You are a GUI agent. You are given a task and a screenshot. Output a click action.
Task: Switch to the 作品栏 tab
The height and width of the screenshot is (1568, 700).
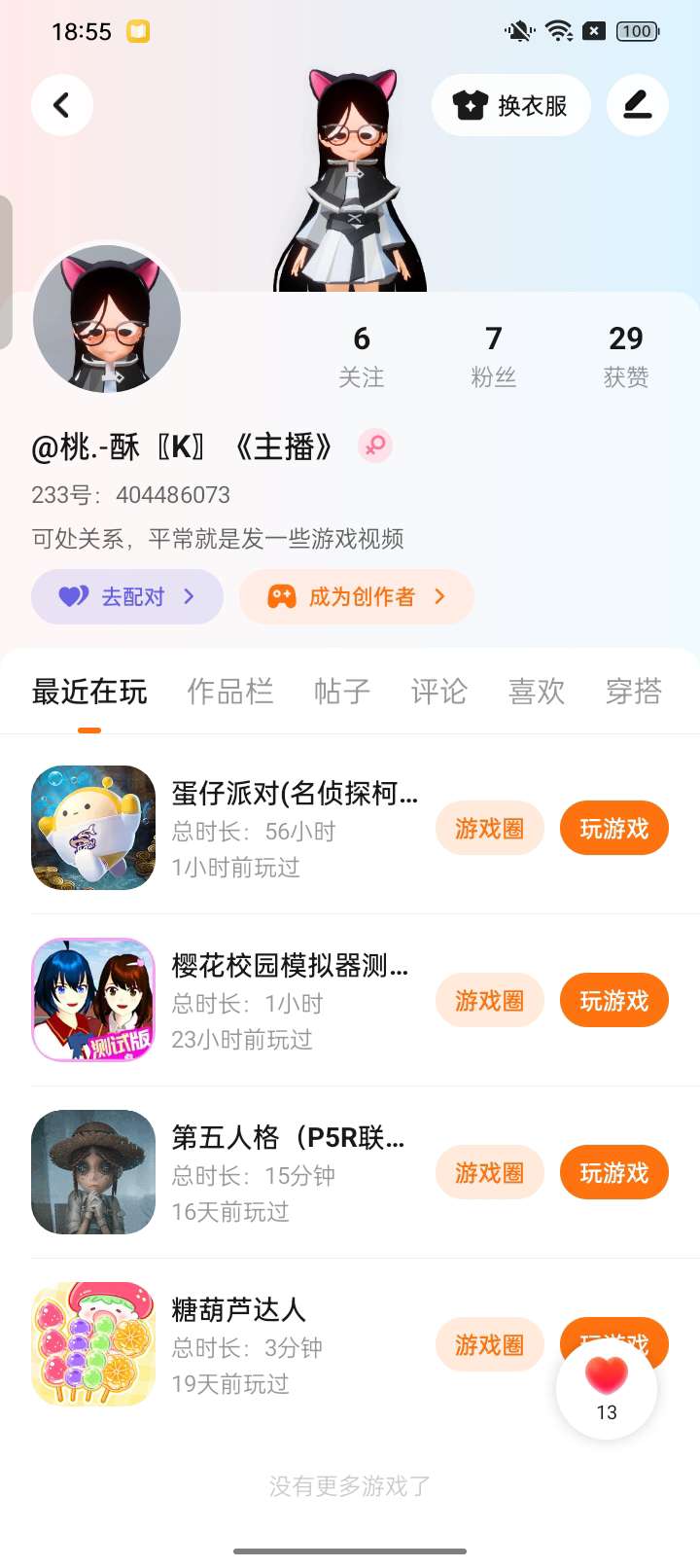(230, 692)
